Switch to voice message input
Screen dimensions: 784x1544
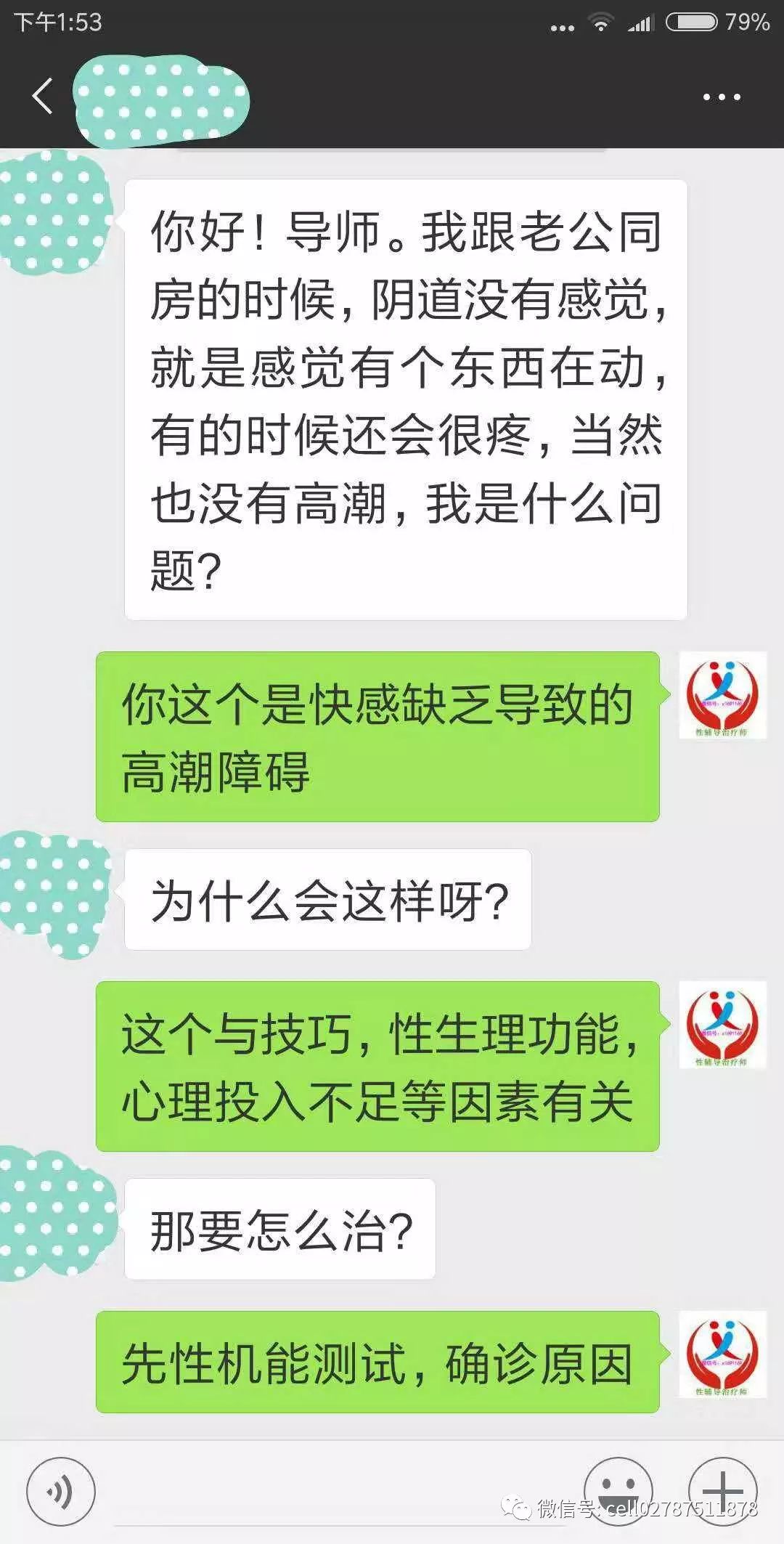pos(60,1492)
